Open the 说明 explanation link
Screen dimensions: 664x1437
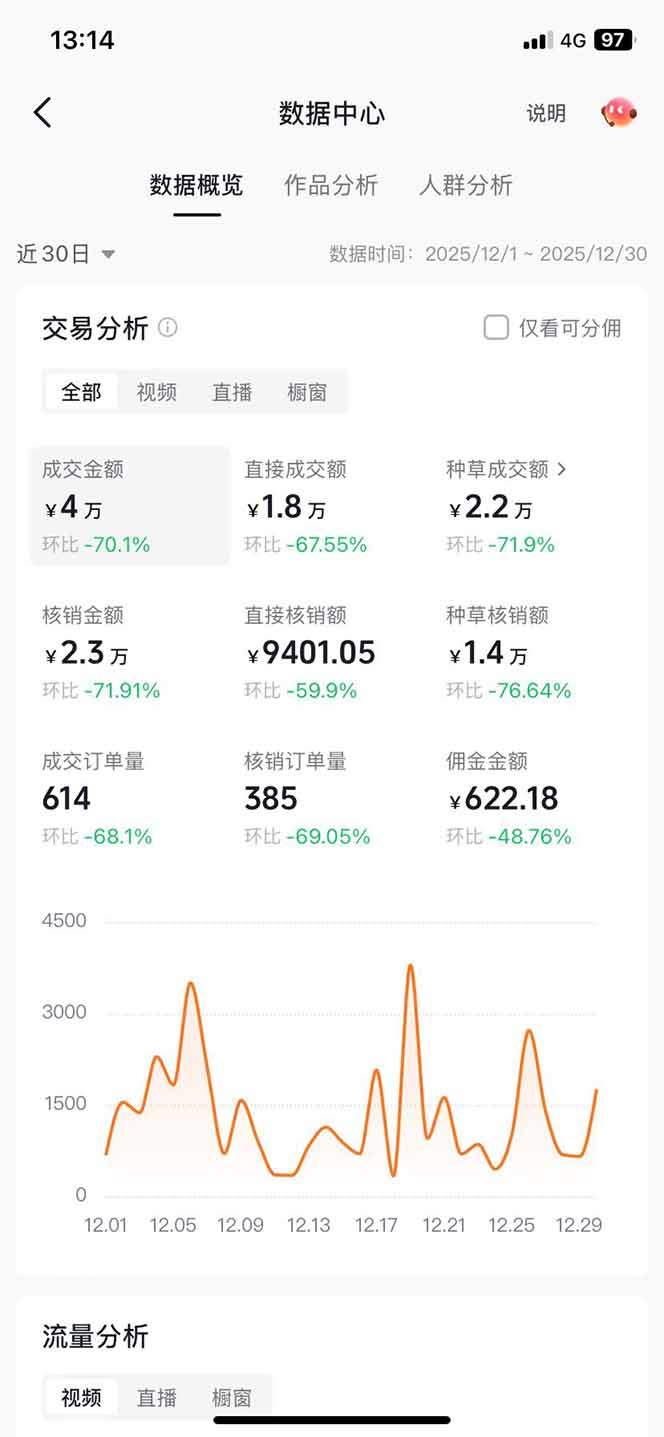coord(546,113)
